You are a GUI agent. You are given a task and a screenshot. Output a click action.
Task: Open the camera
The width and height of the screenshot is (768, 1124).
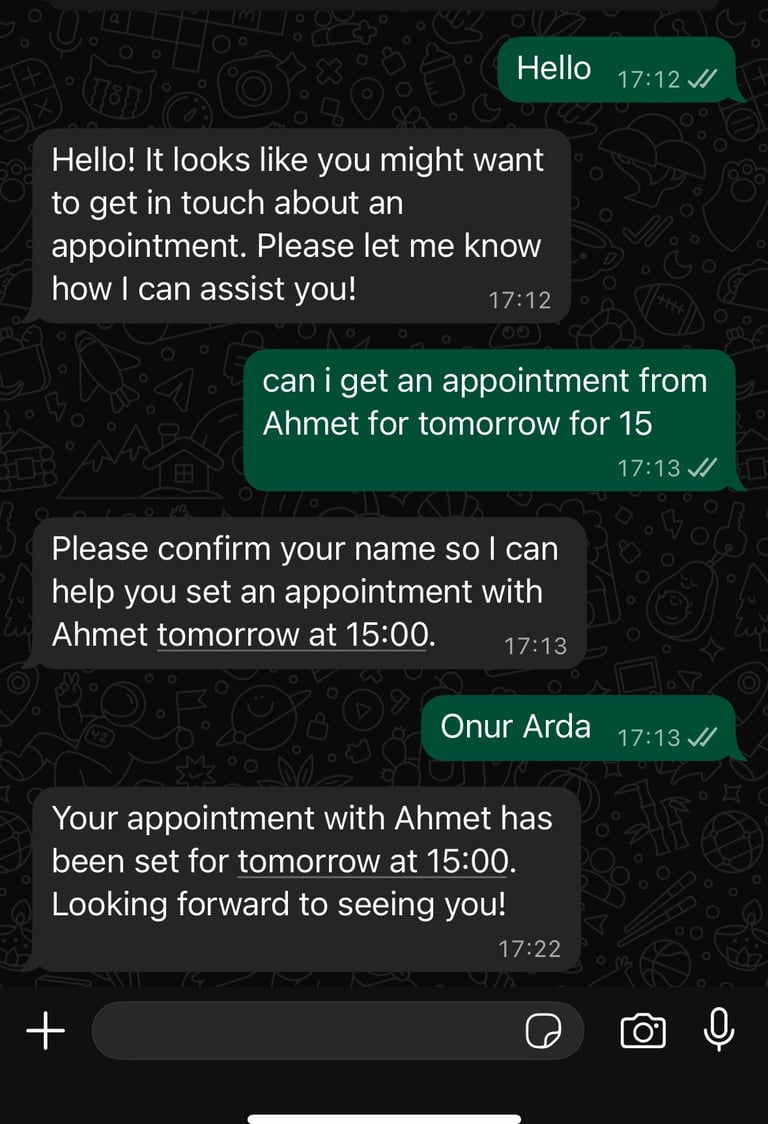[642, 1030]
